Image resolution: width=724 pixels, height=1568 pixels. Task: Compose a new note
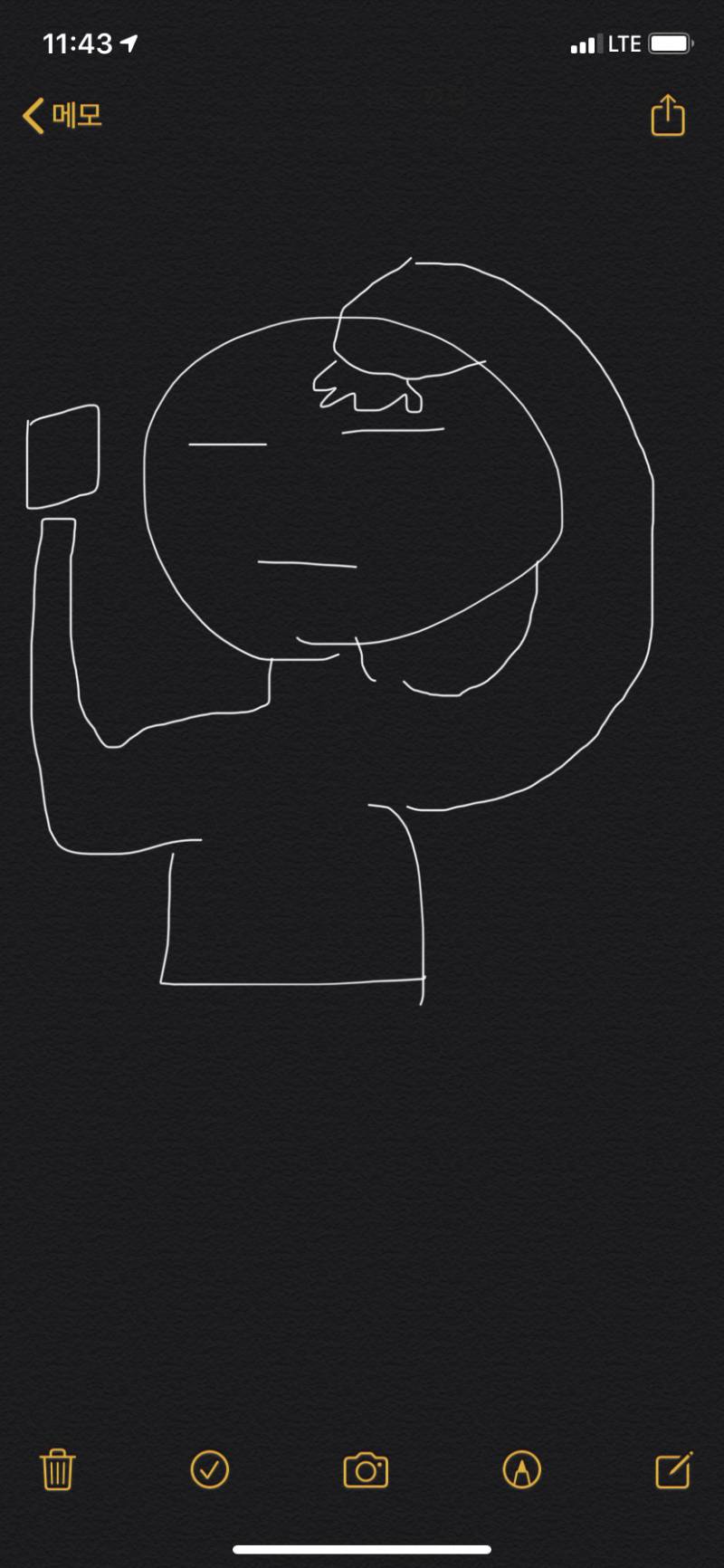coord(673,1470)
